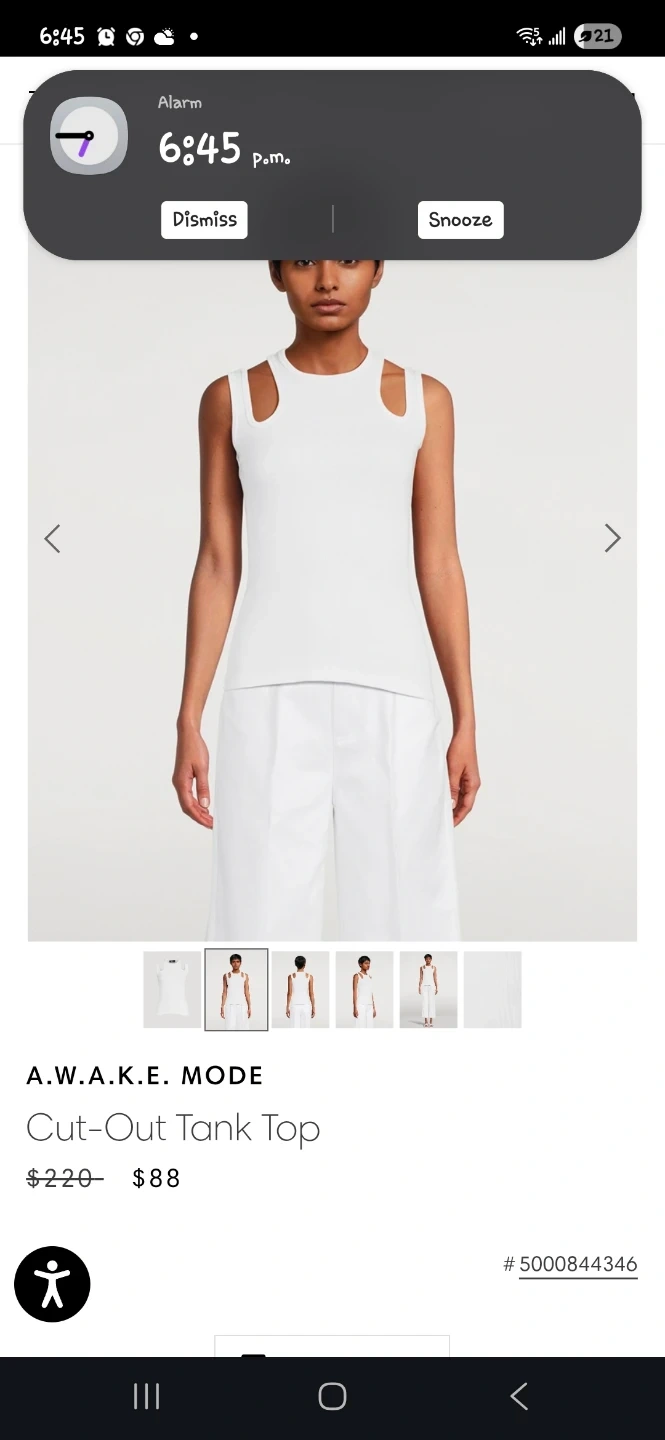View the third thumbnail, back view

(x=300, y=989)
